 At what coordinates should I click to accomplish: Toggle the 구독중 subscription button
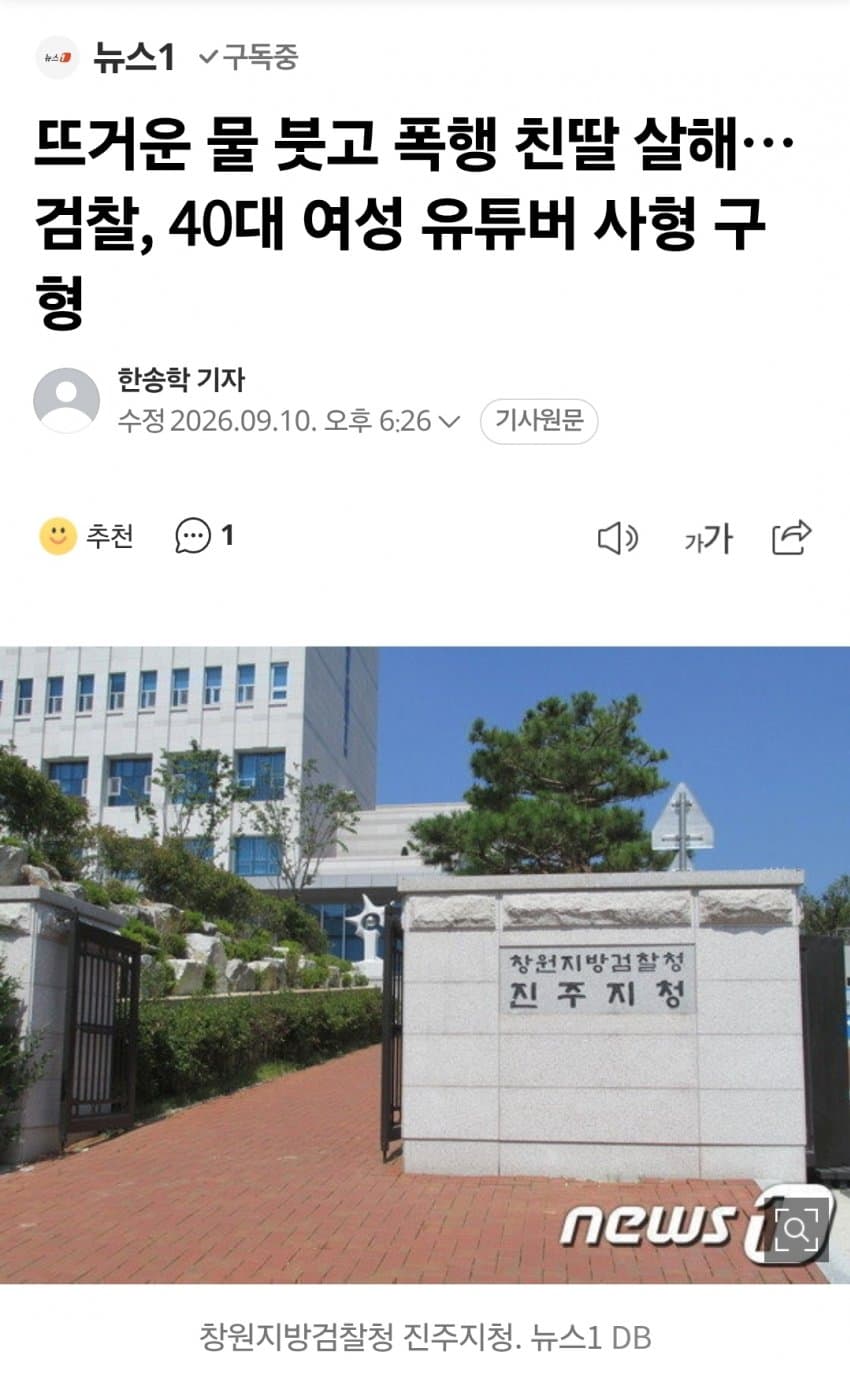click(x=248, y=57)
